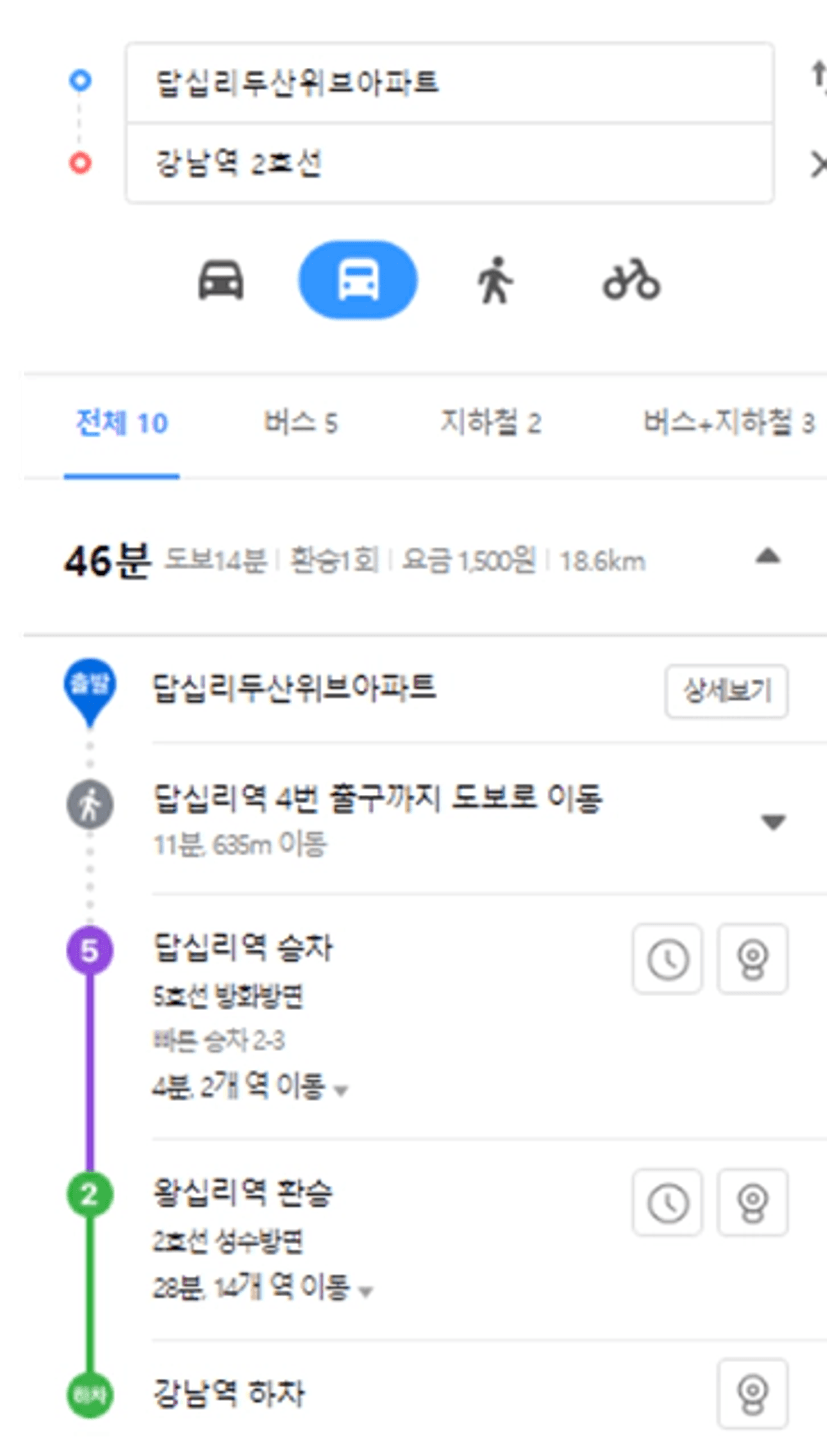Edit the starting point 답십리두산위브아파트 field

449,82
